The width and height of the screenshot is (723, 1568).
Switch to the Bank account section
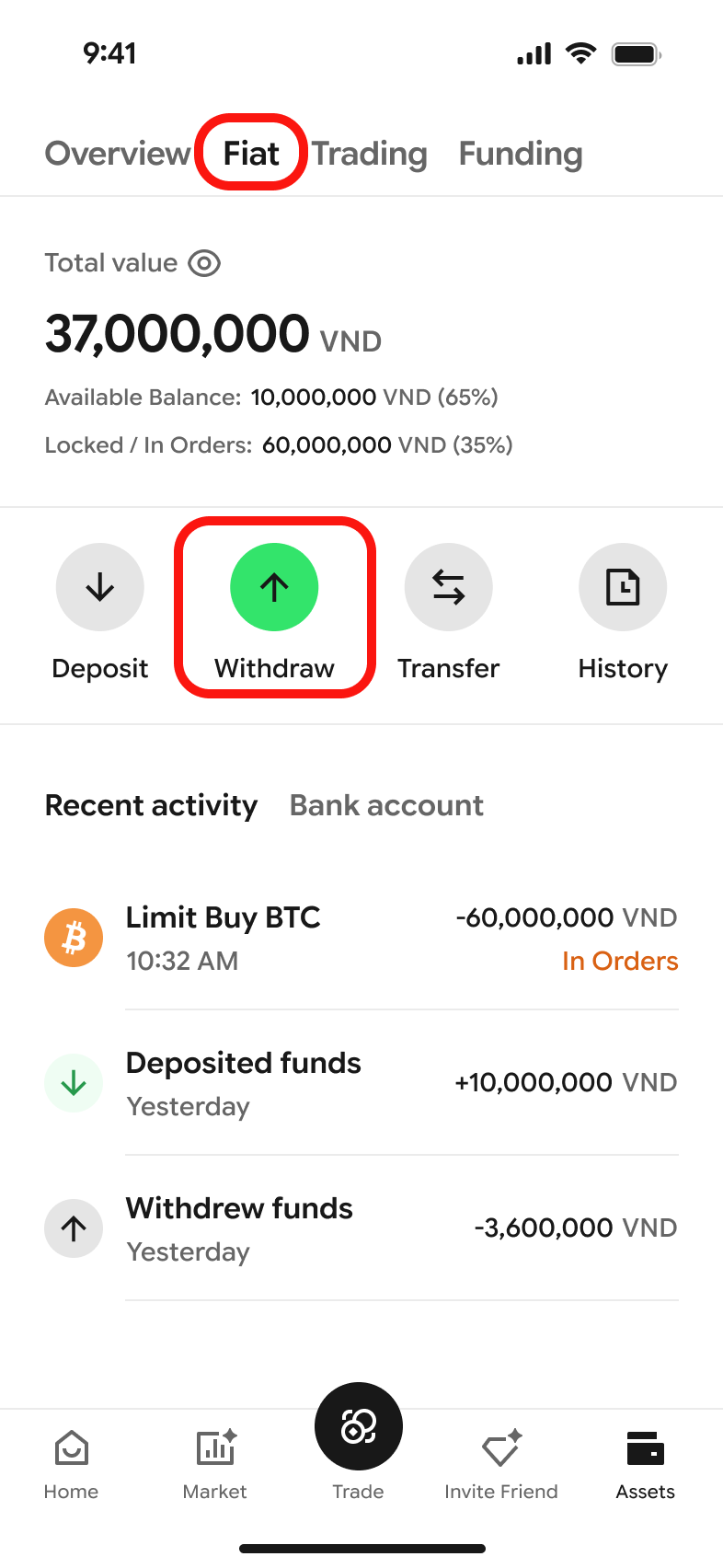386,805
